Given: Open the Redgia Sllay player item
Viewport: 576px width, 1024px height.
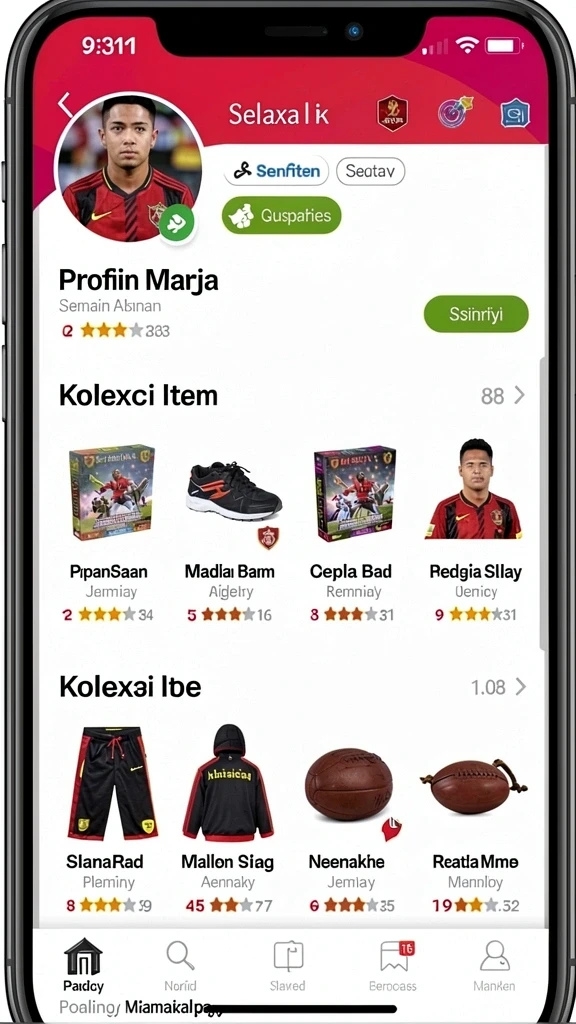Looking at the screenshot, I should (x=475, y=530).
